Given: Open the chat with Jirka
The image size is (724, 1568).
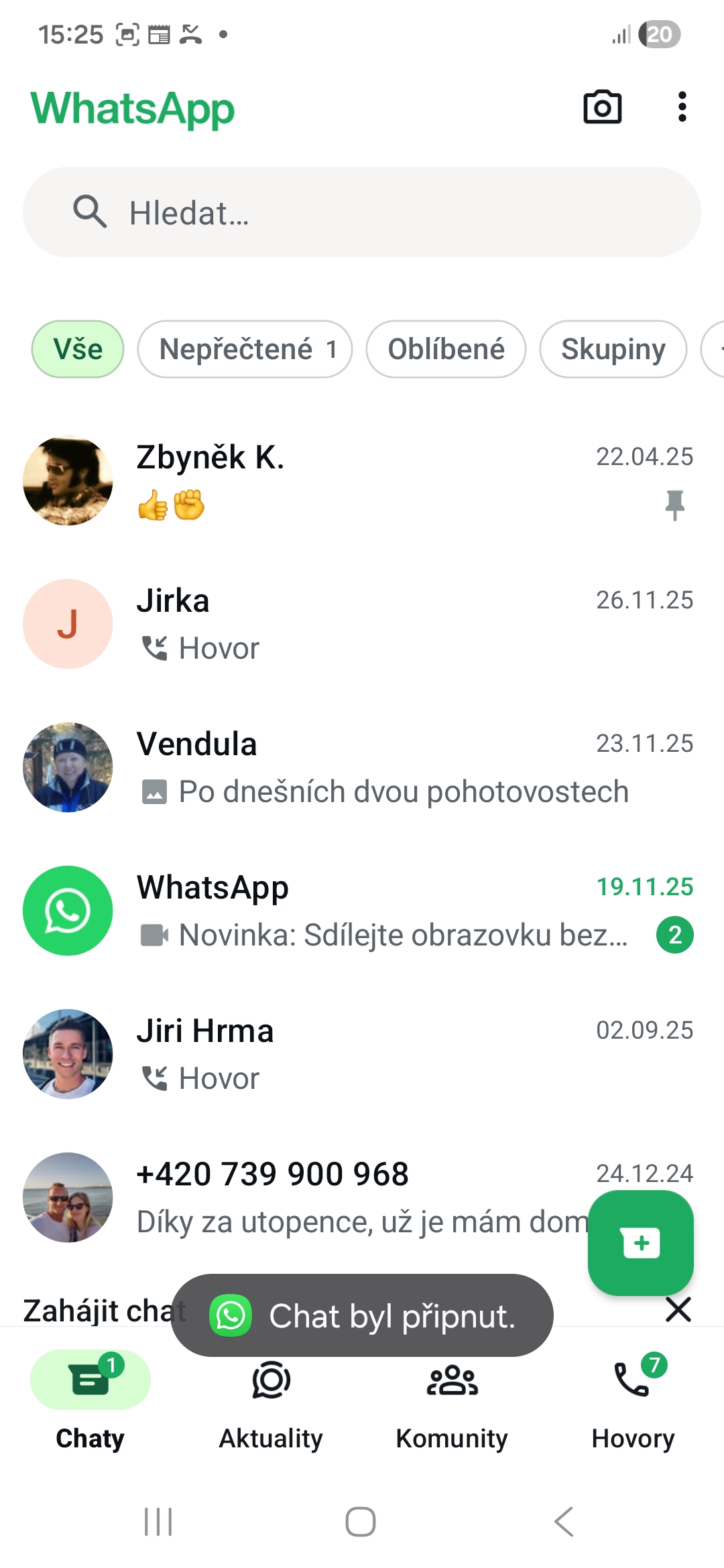Looking at the screenshot, I should coord(362,624).
